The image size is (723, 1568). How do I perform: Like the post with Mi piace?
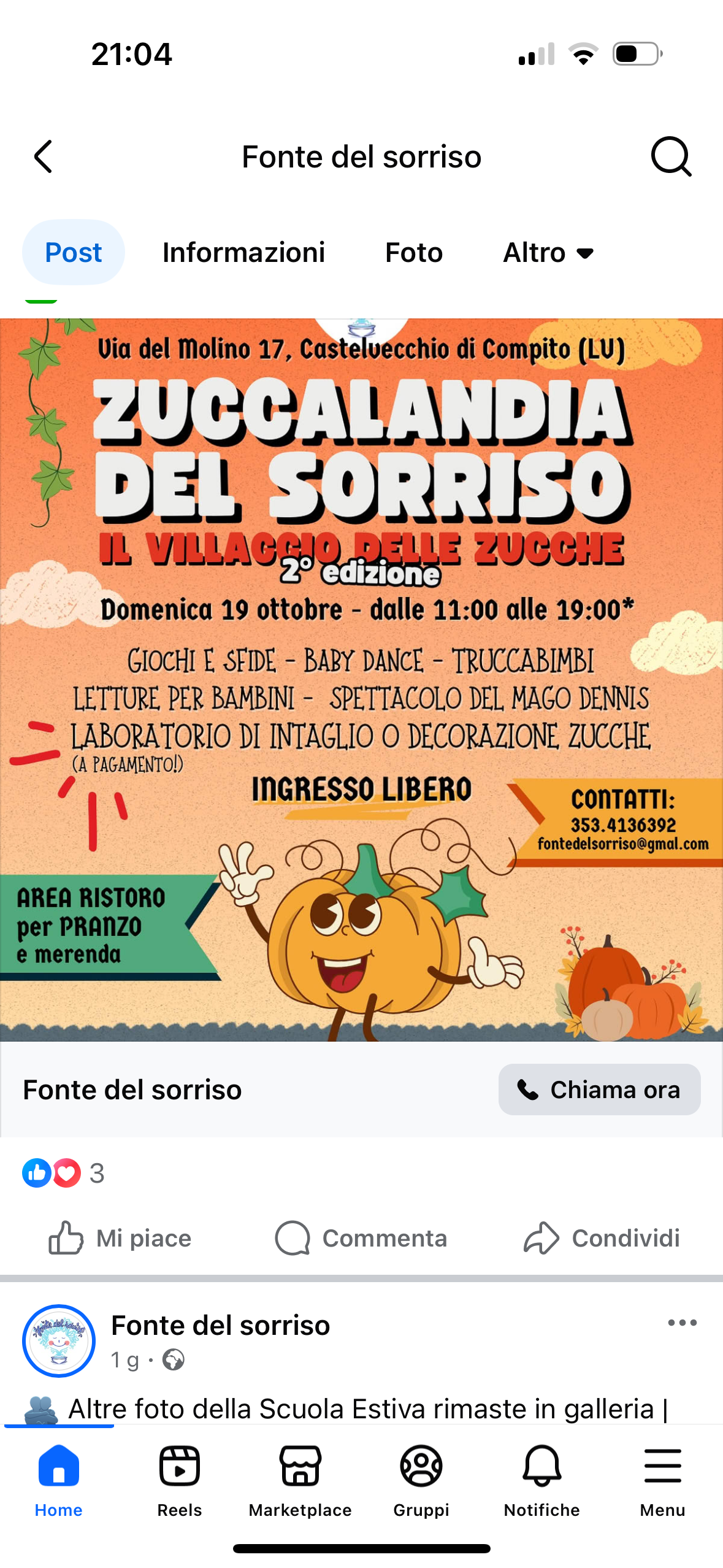[120, 1238]
